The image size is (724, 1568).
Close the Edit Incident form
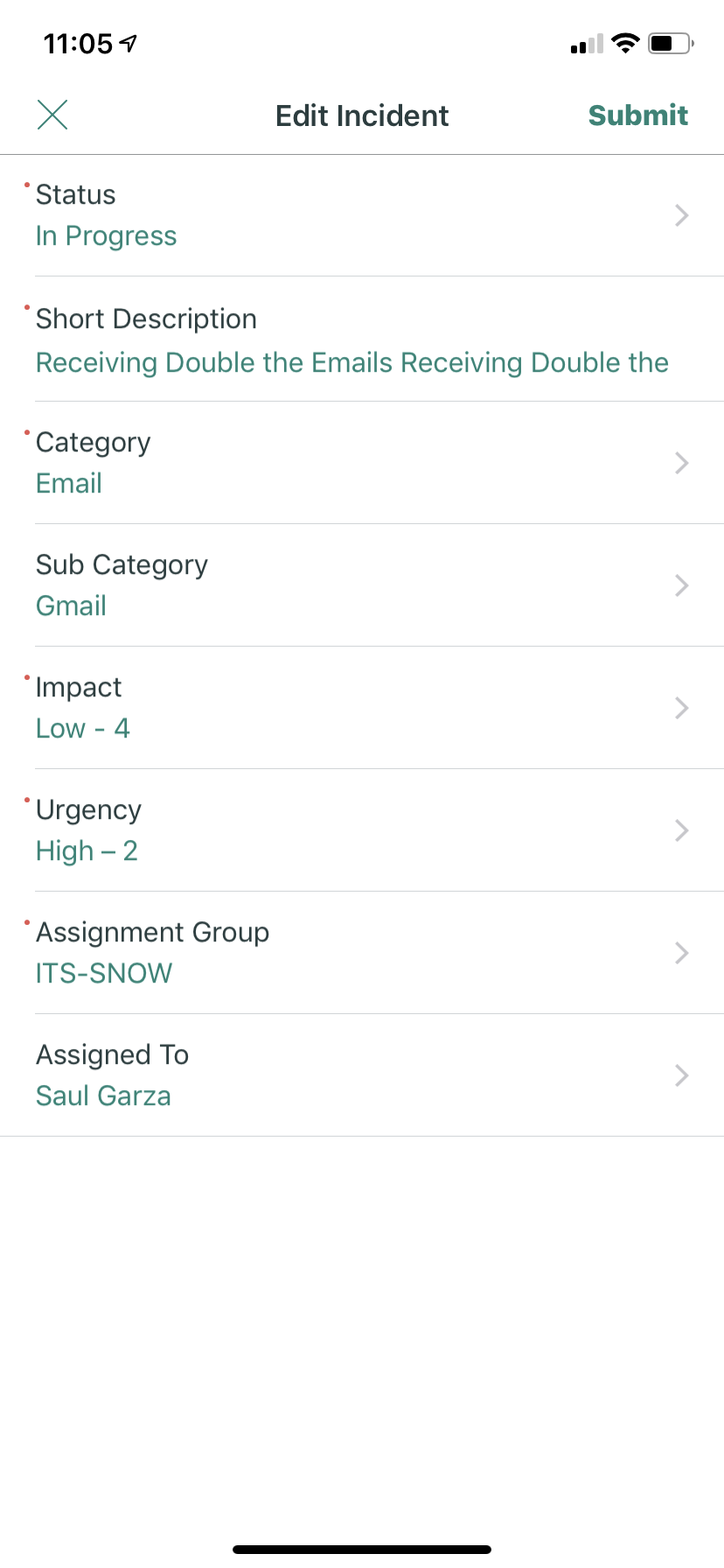52,115
